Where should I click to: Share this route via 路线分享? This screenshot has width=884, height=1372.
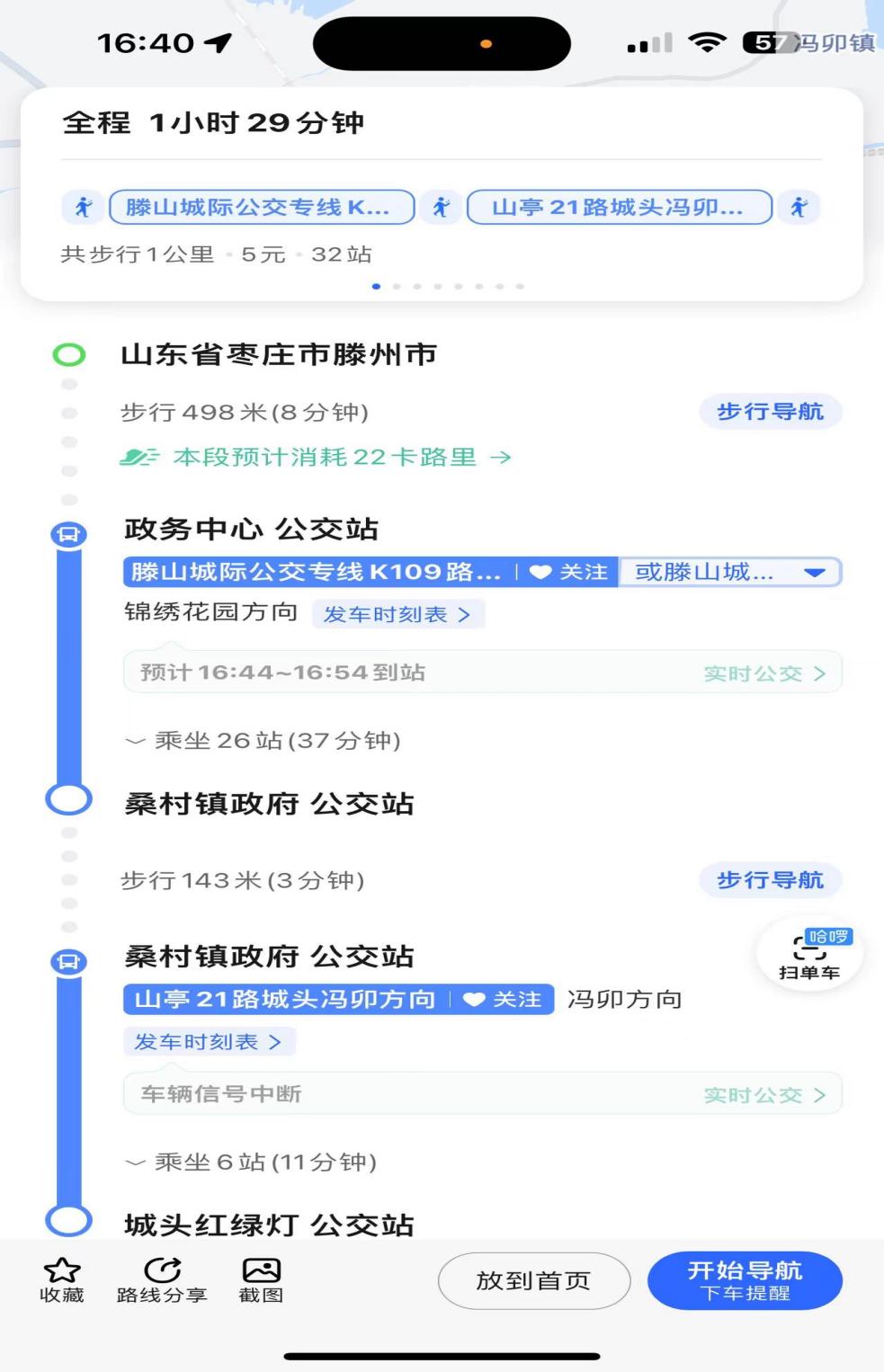pyautogui.click(x=162, y=1278)
